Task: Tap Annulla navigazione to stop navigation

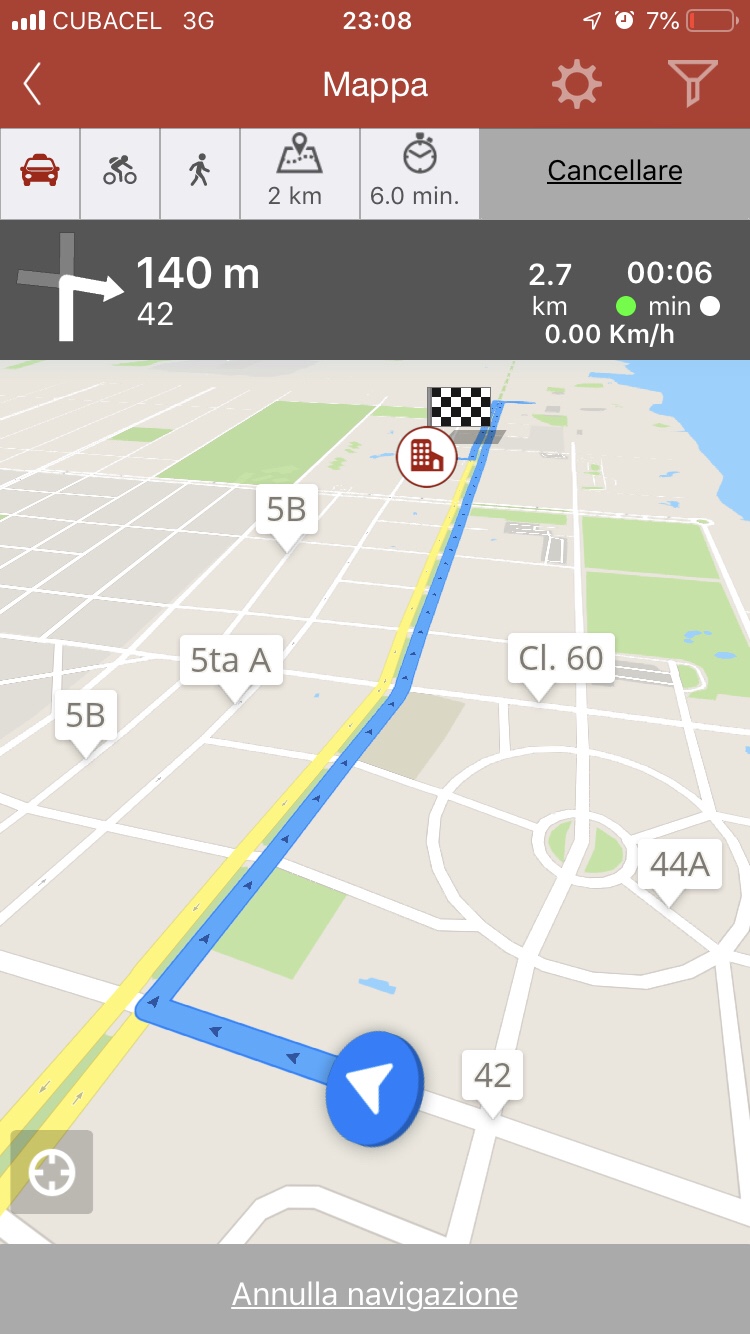Action: [x=375, y=1294]
